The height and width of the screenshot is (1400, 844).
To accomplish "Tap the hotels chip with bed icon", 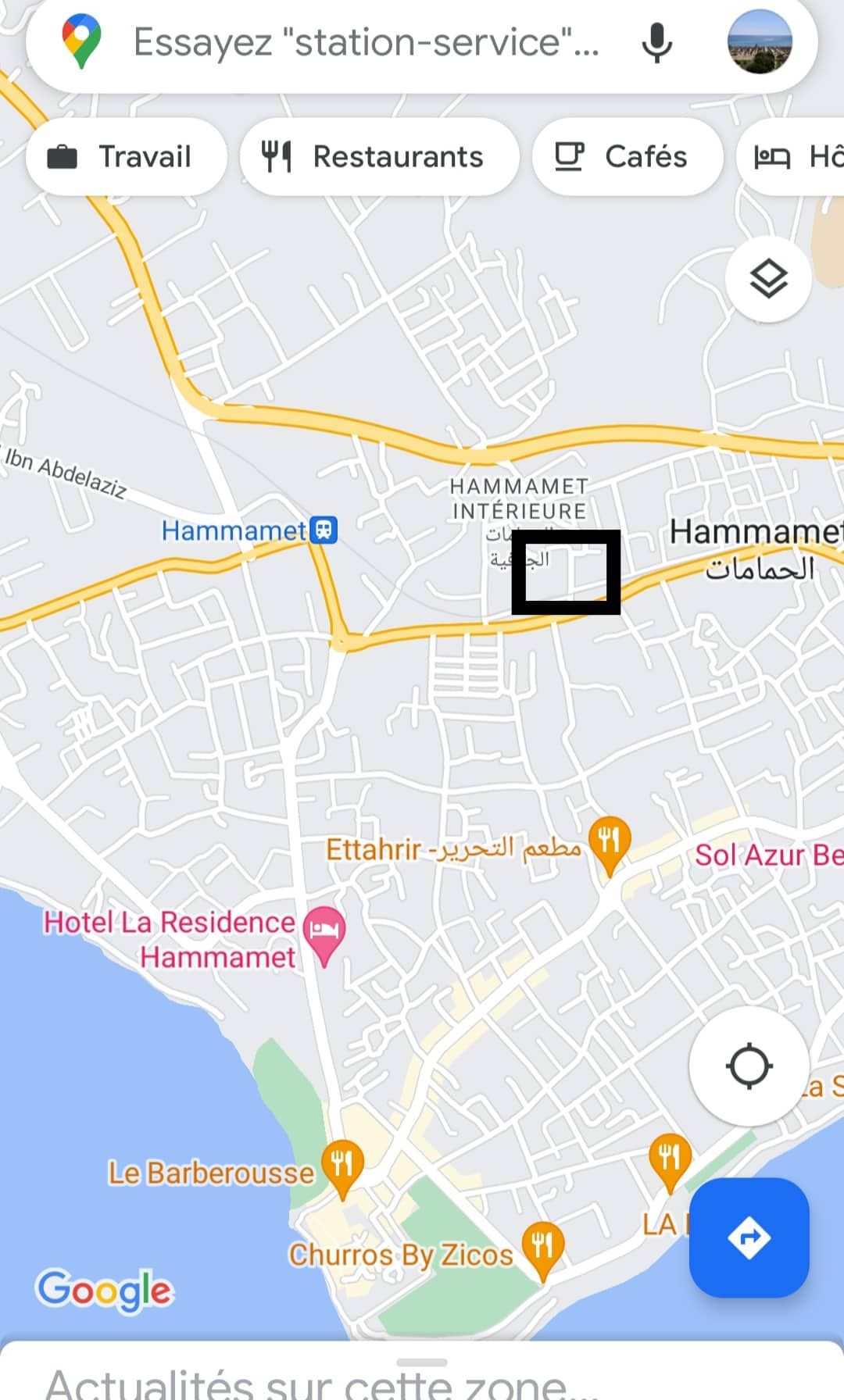I will point(791,157).
